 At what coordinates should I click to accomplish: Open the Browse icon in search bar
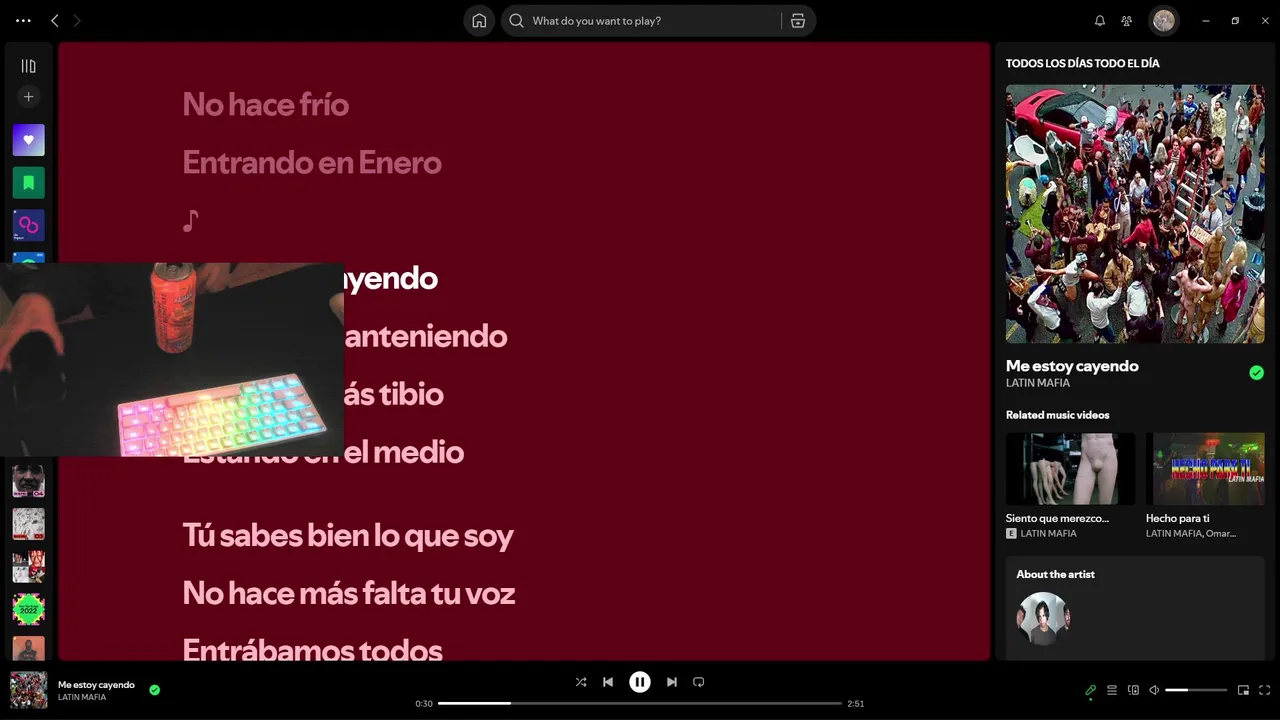tap(798, 21)
